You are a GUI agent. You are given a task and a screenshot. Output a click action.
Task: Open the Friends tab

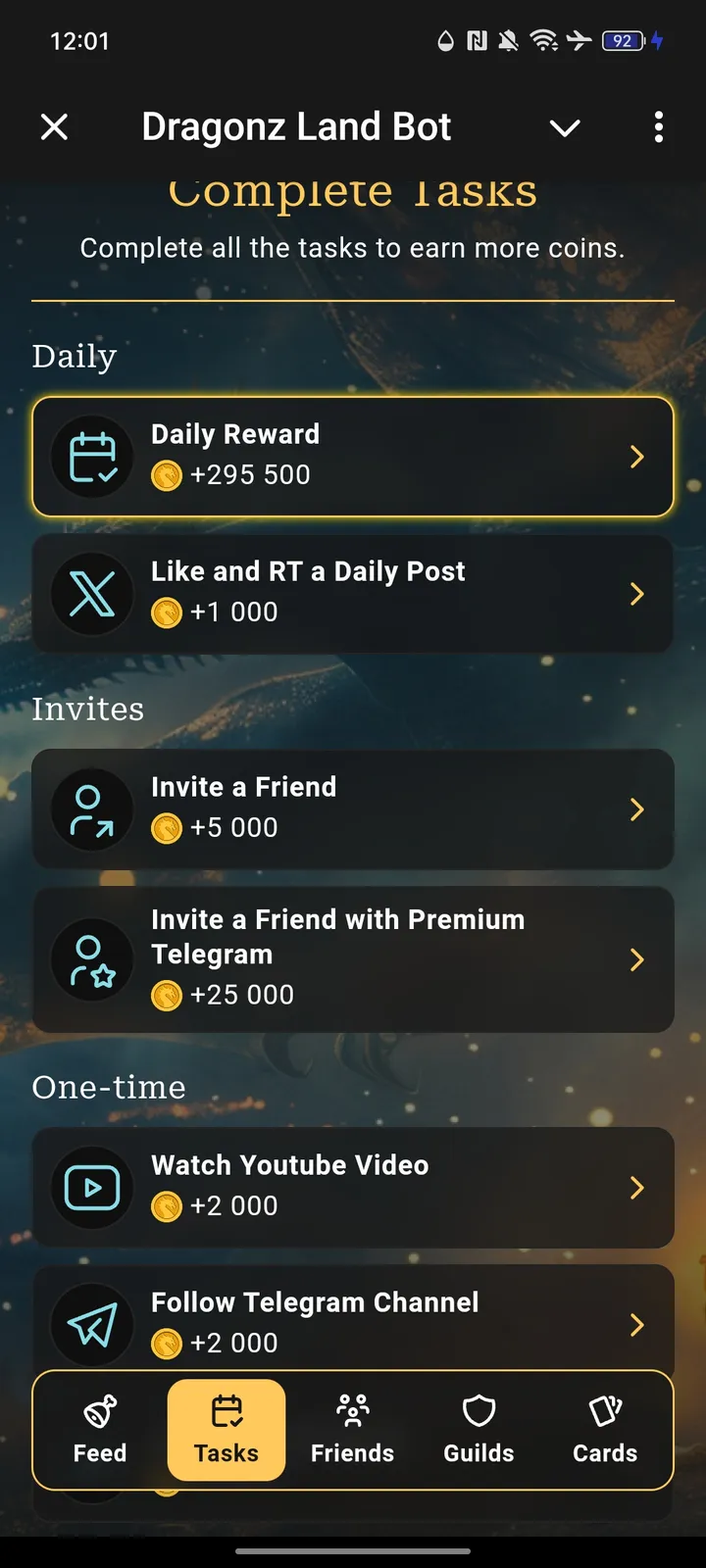click(352, 1429)
